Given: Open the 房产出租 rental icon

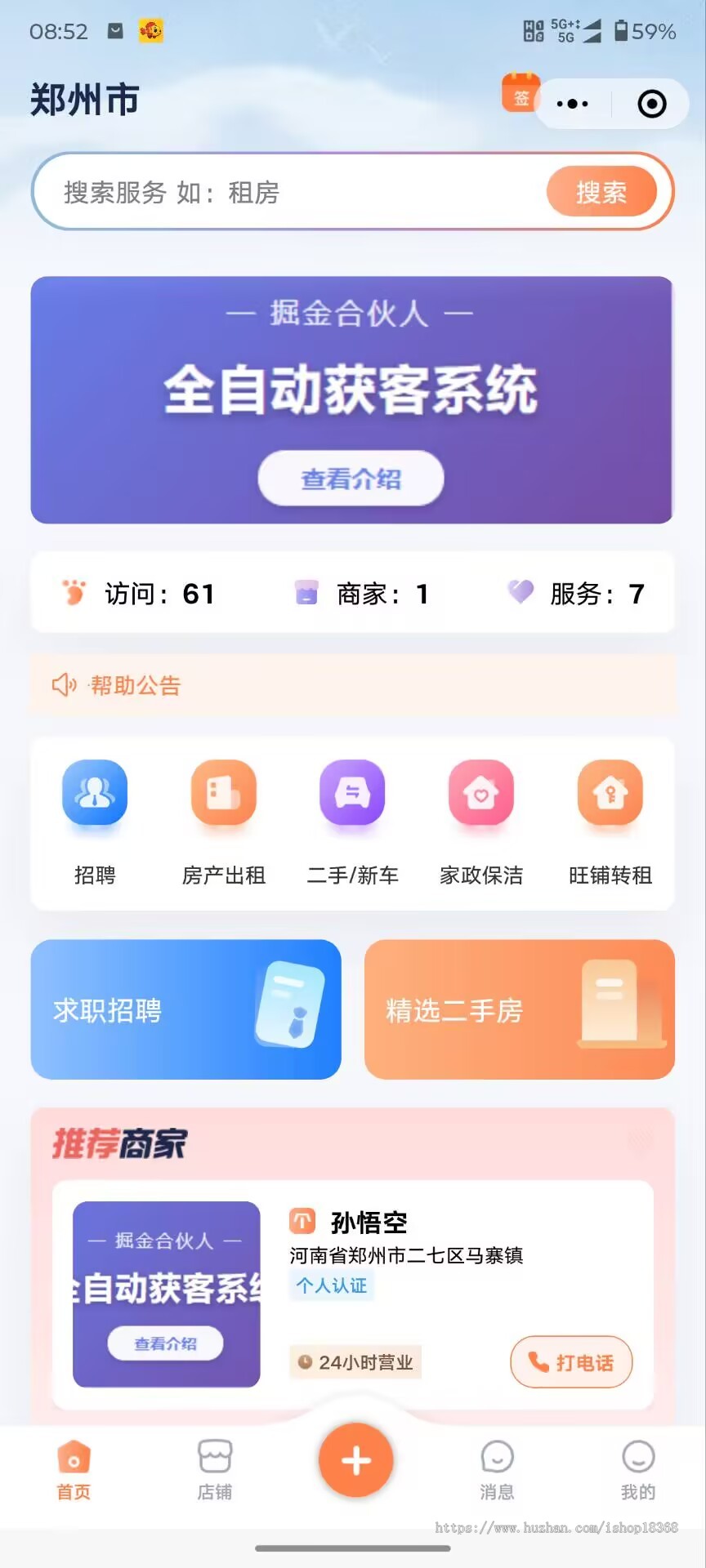Looking at the screenshot, I should (x=223, y=794).
